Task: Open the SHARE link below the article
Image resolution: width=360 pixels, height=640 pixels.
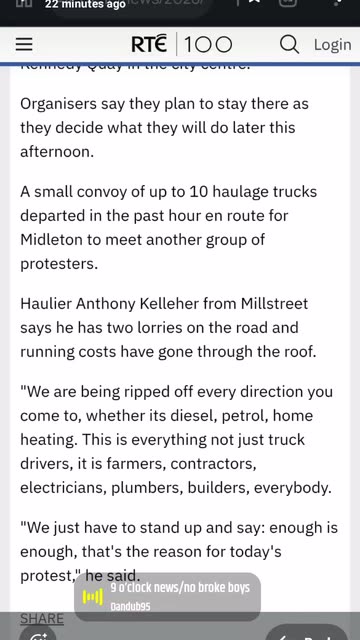Action: point(42,619)
